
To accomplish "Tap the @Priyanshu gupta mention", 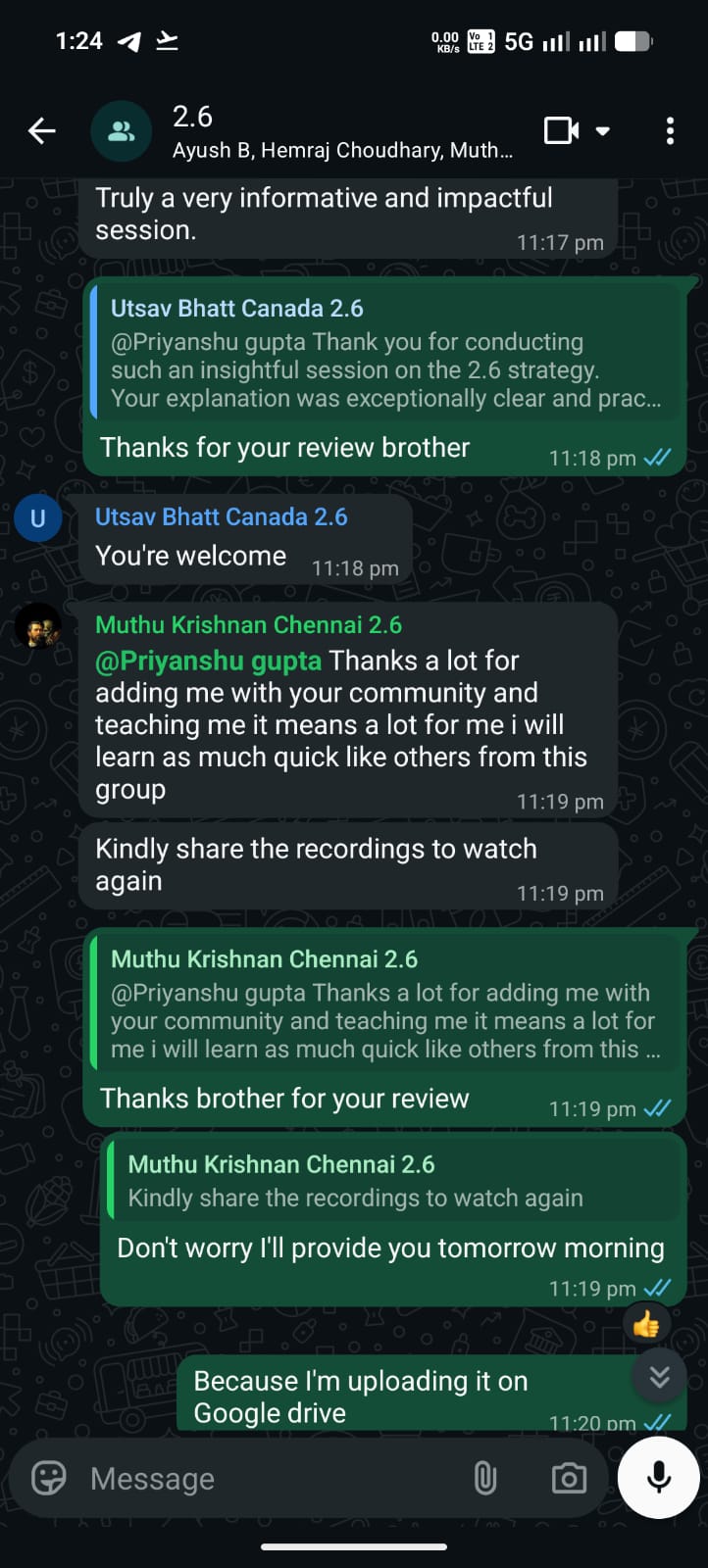I will [208, 661].
